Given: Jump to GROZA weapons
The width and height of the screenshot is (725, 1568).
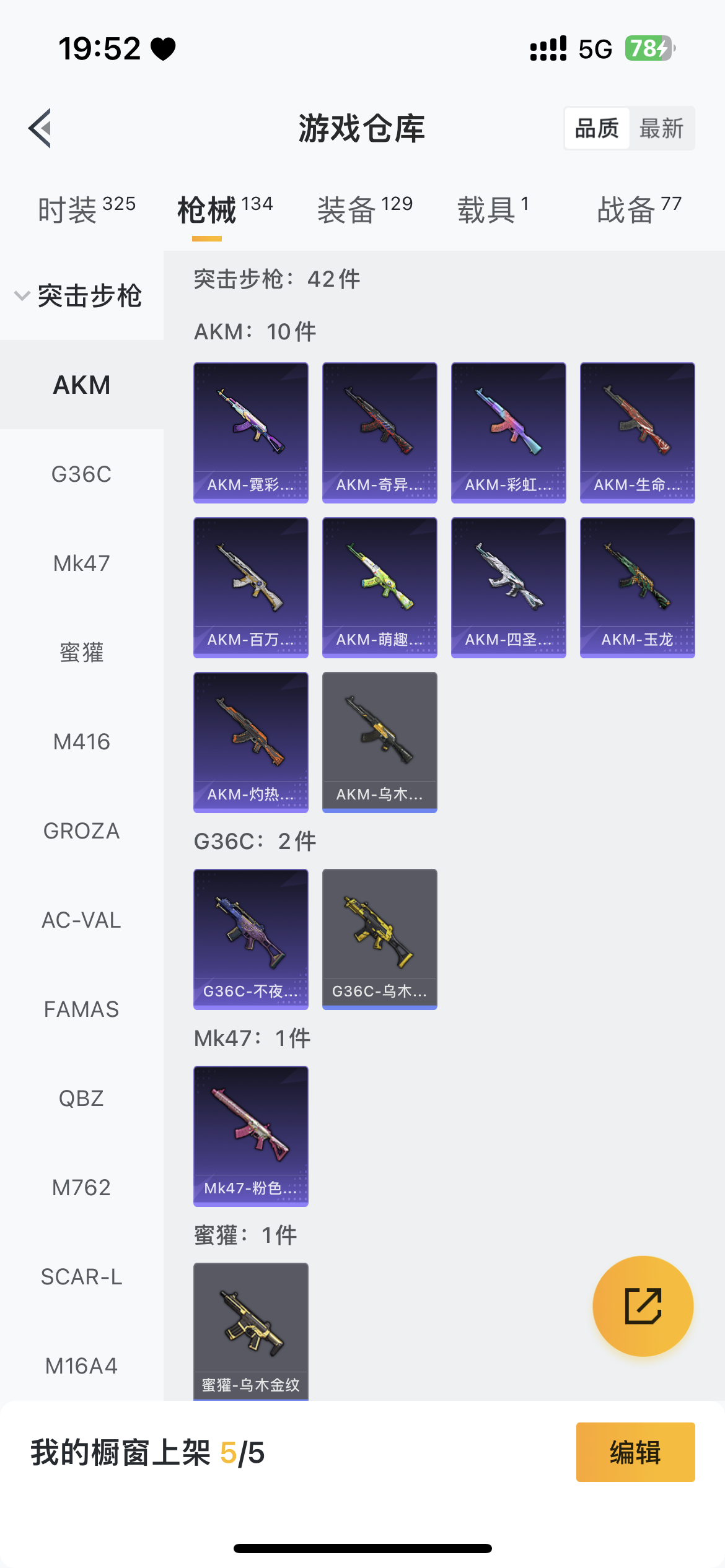Looking at the screenshot, I should tap(81, 831).
